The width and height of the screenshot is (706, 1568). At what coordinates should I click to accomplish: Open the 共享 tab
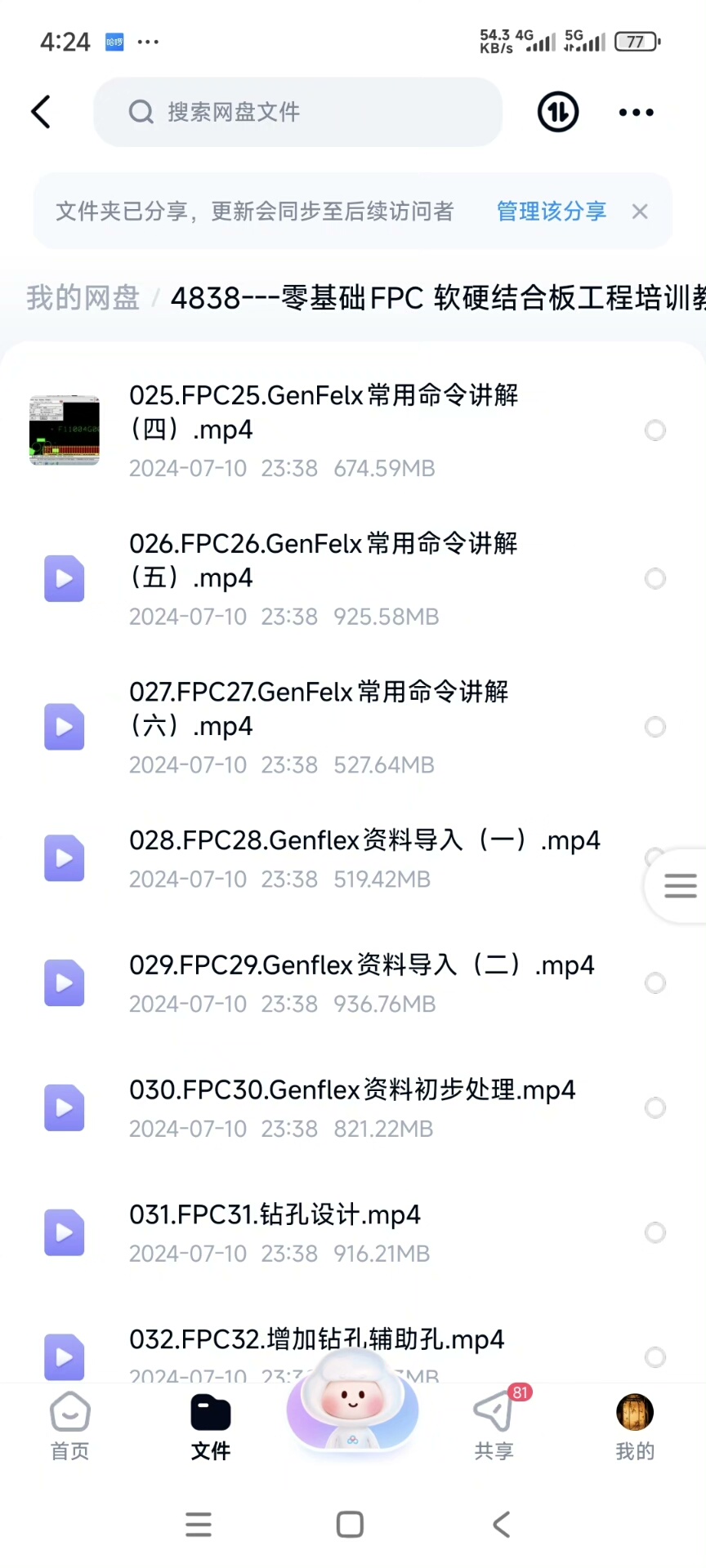pos(494,1426)
